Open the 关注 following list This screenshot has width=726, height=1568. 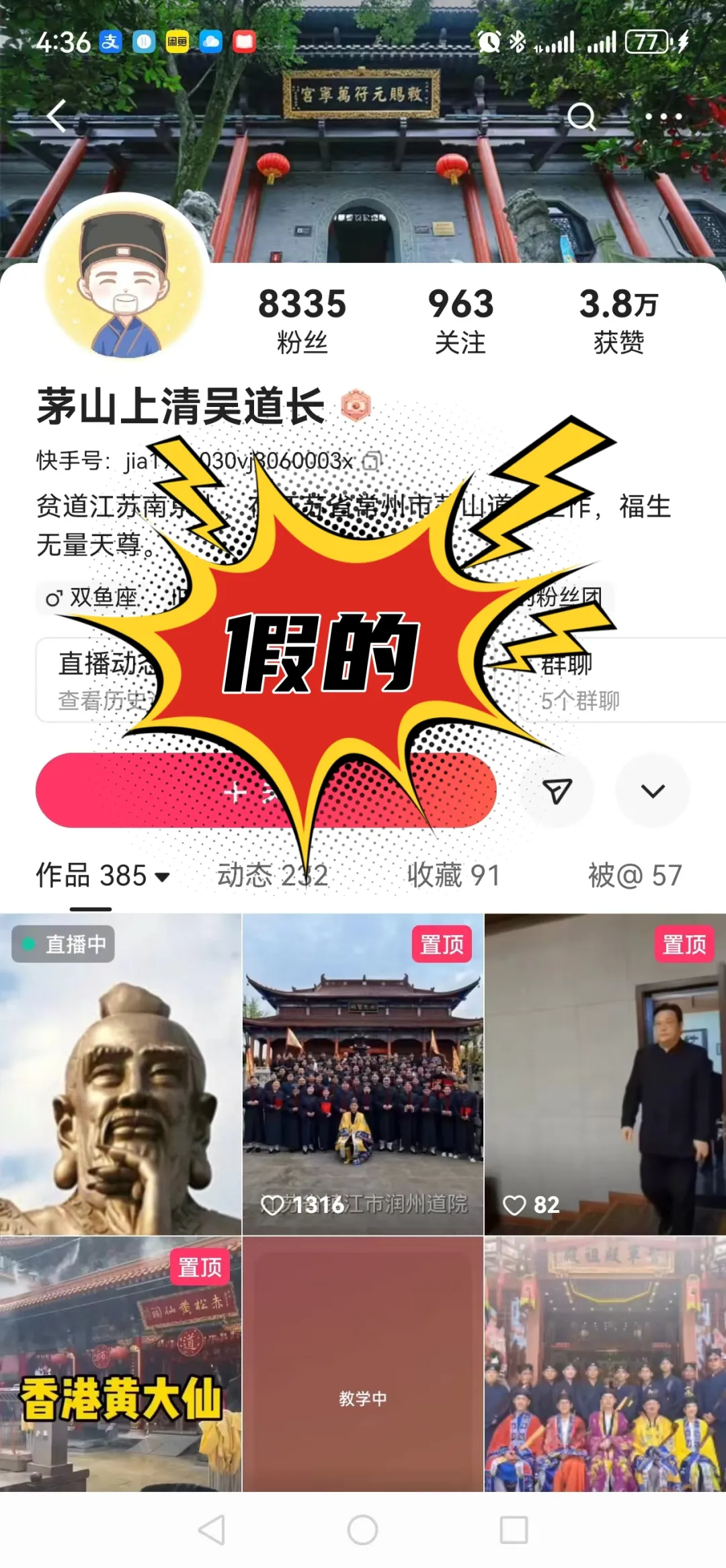[x=460, y=320]
